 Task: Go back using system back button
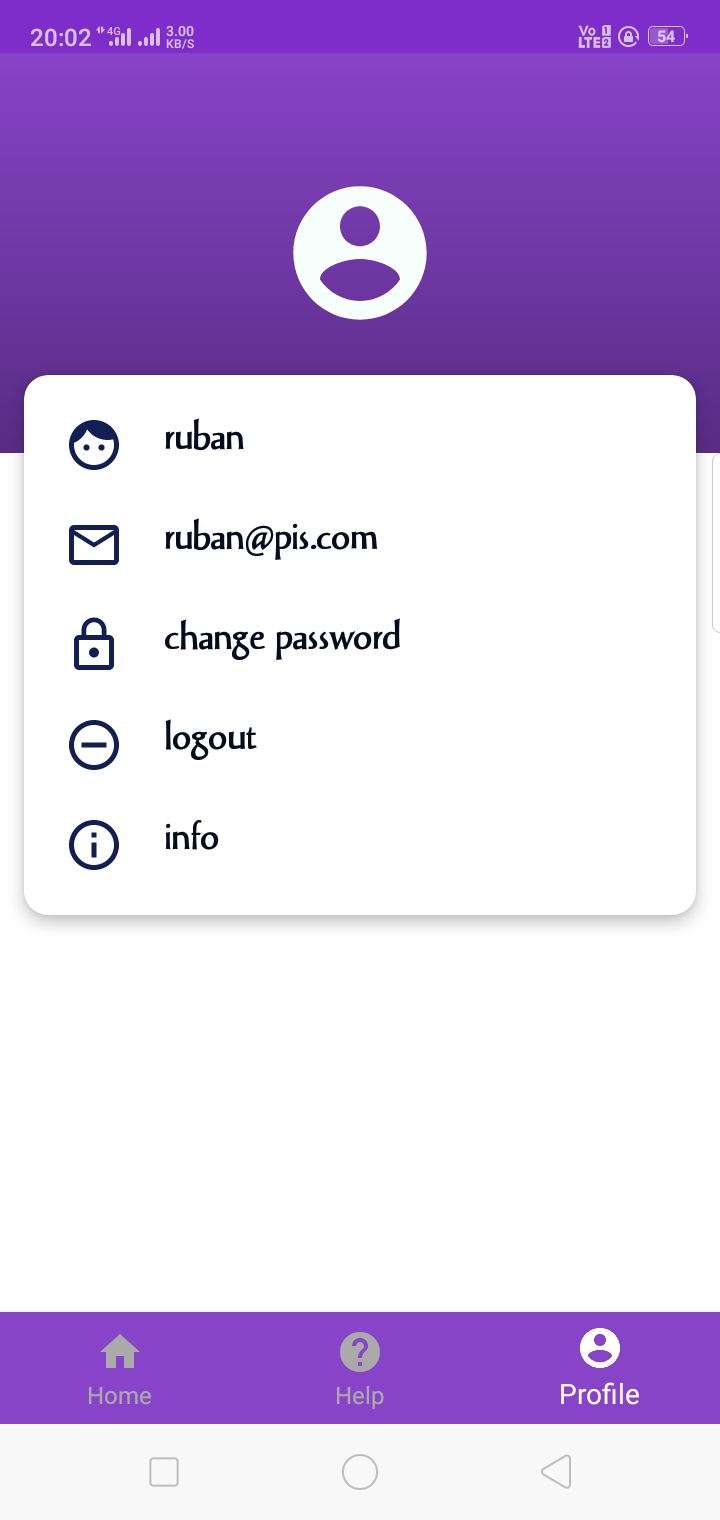[x=556, y=1472]
